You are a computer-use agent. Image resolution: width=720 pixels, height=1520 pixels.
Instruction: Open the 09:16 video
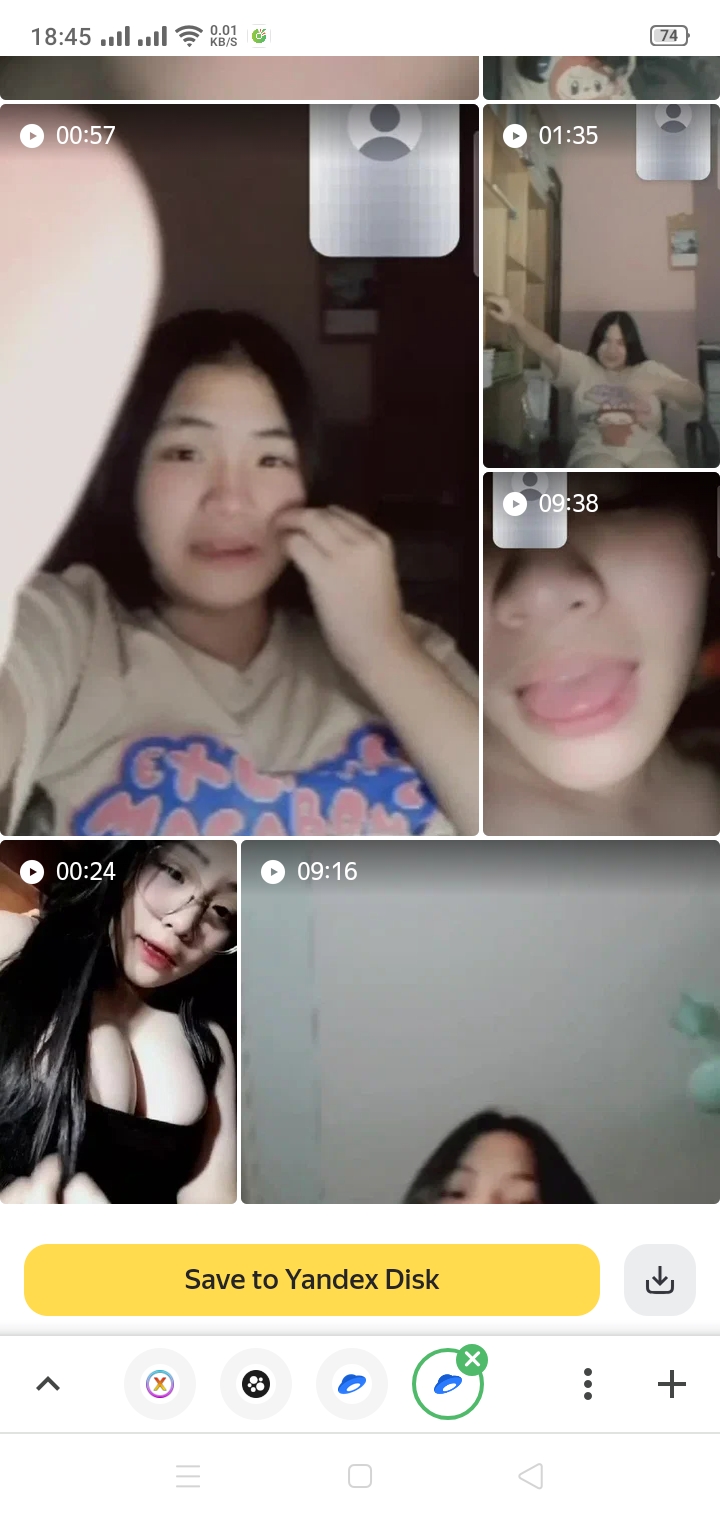pos(480,1020)
